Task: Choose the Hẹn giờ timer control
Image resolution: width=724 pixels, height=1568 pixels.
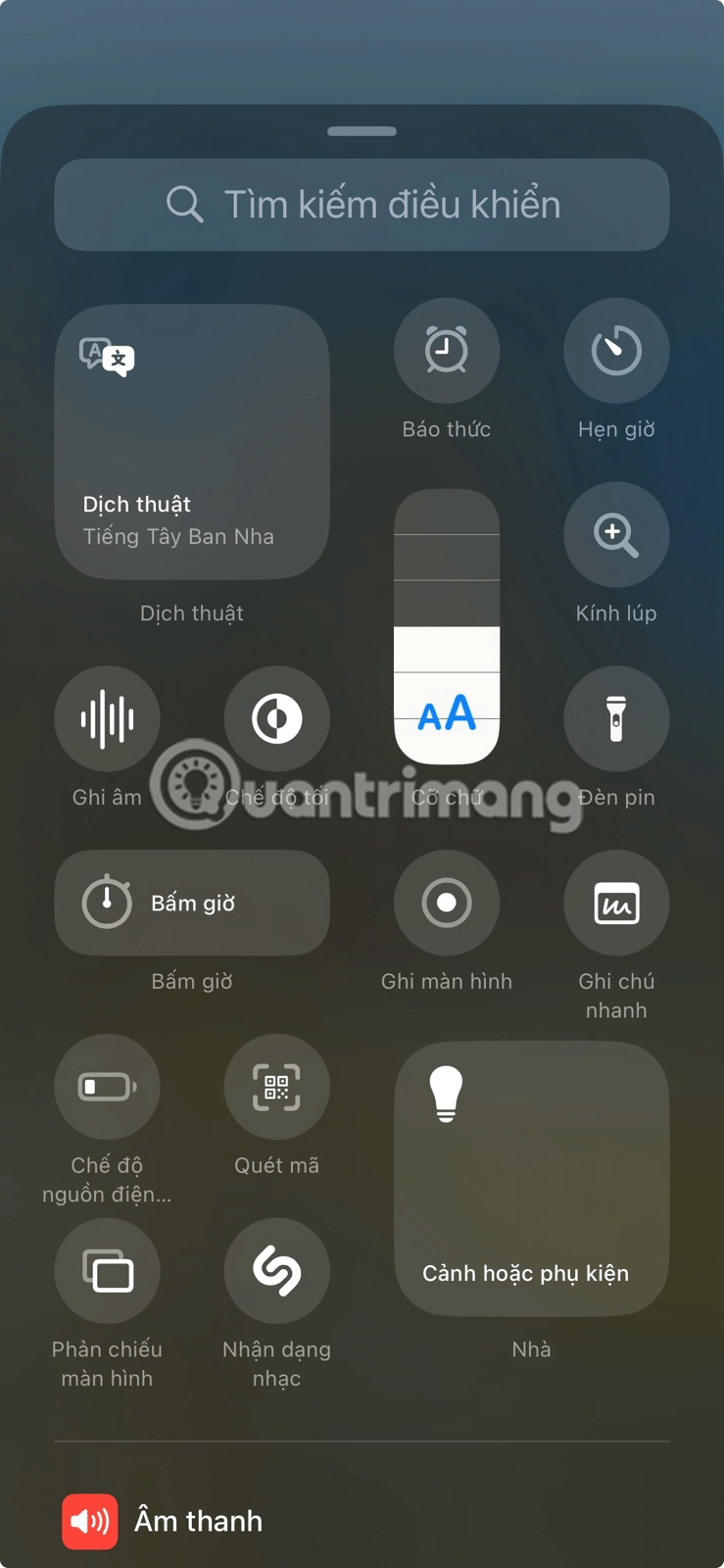Action: coord(616,351)
